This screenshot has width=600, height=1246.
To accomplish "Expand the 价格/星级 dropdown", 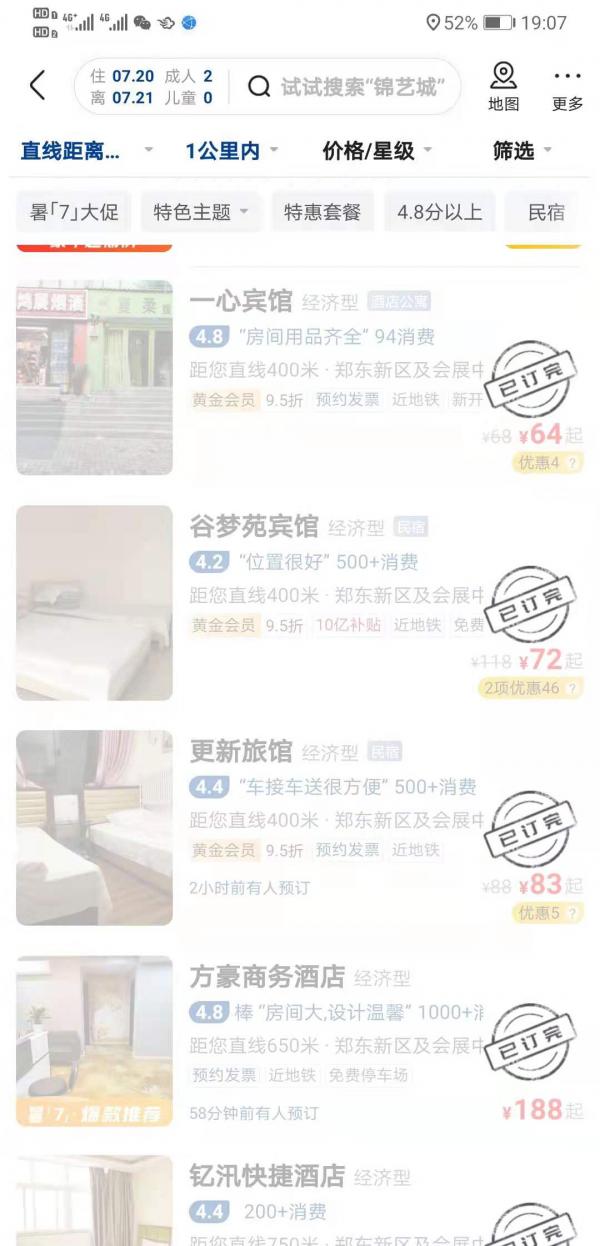I will coord(376,151).
